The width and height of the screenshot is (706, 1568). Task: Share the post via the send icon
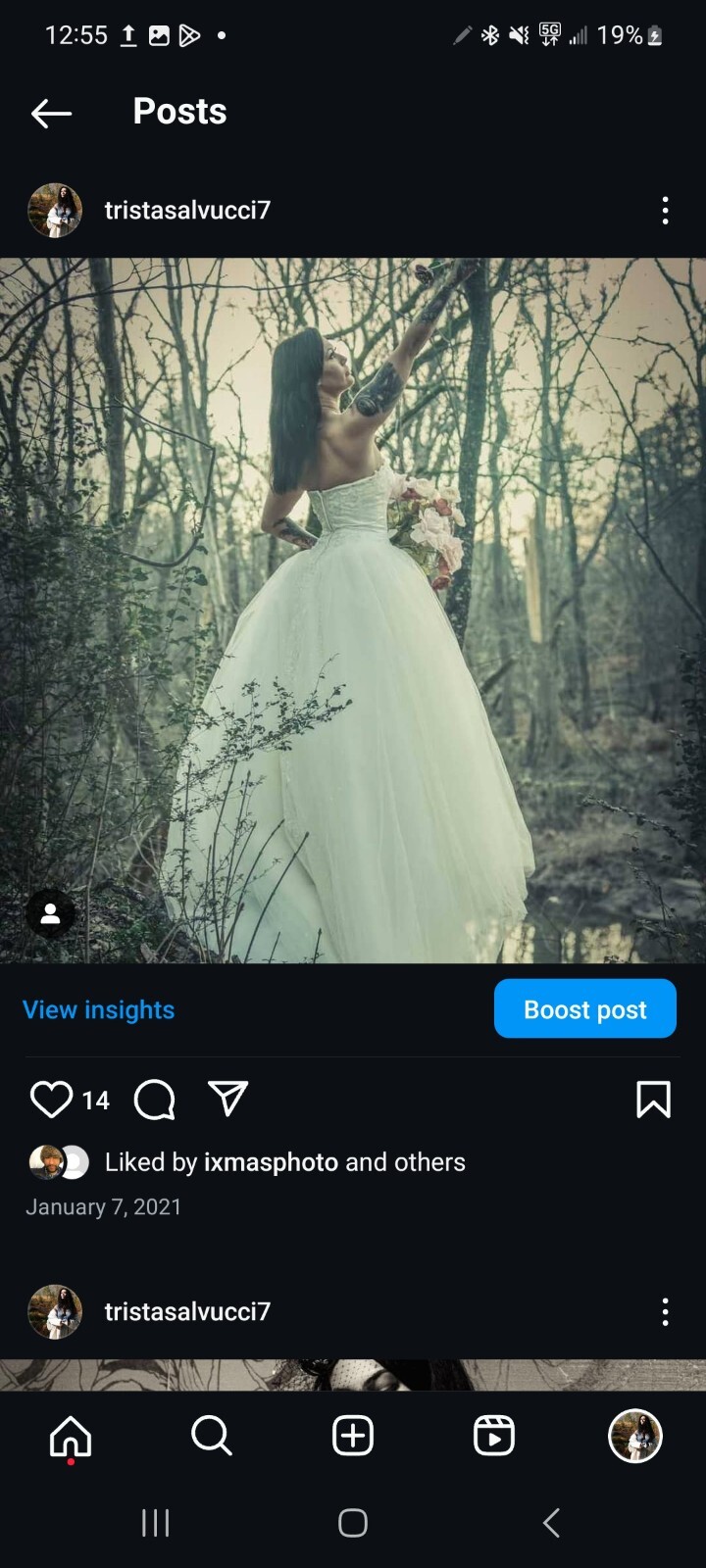point(228,1099)
